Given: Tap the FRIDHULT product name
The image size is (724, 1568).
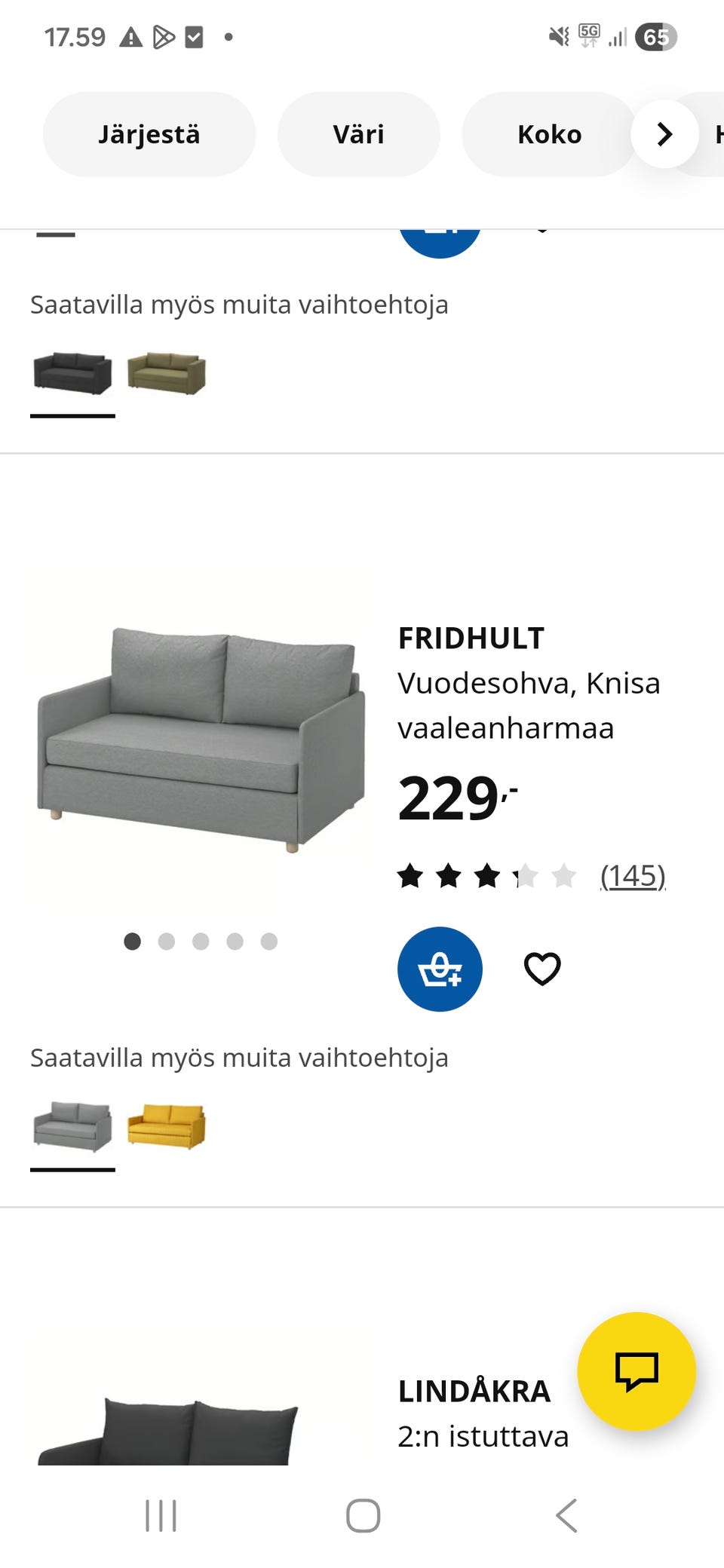Looking at the screenshot, I should tap(471, 637).
